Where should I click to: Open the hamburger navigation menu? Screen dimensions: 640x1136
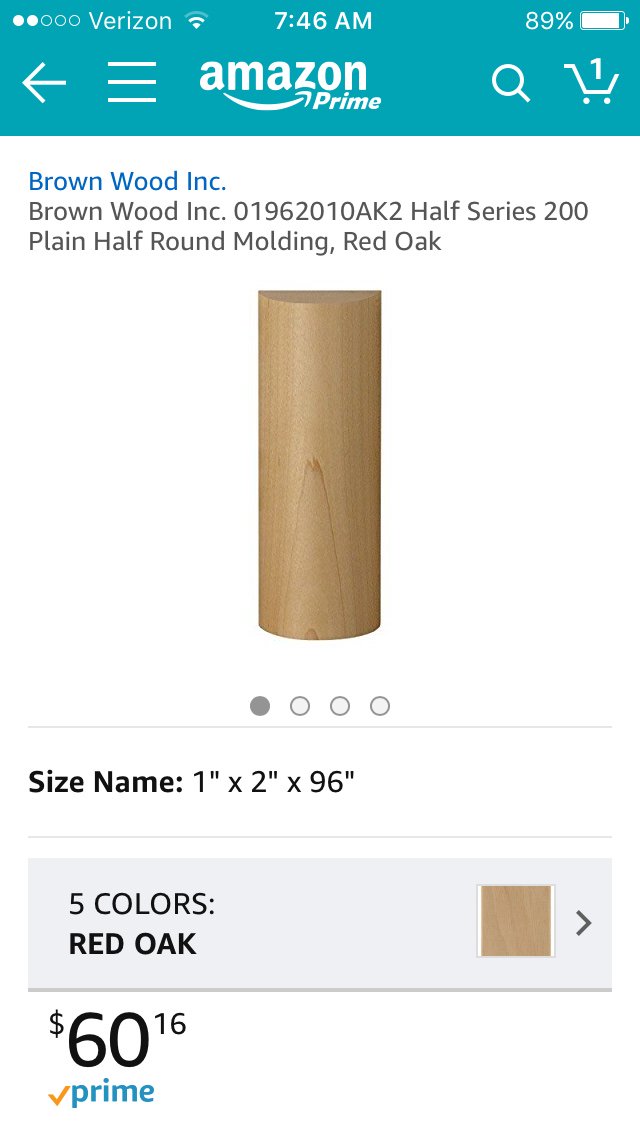pos(132,83)
